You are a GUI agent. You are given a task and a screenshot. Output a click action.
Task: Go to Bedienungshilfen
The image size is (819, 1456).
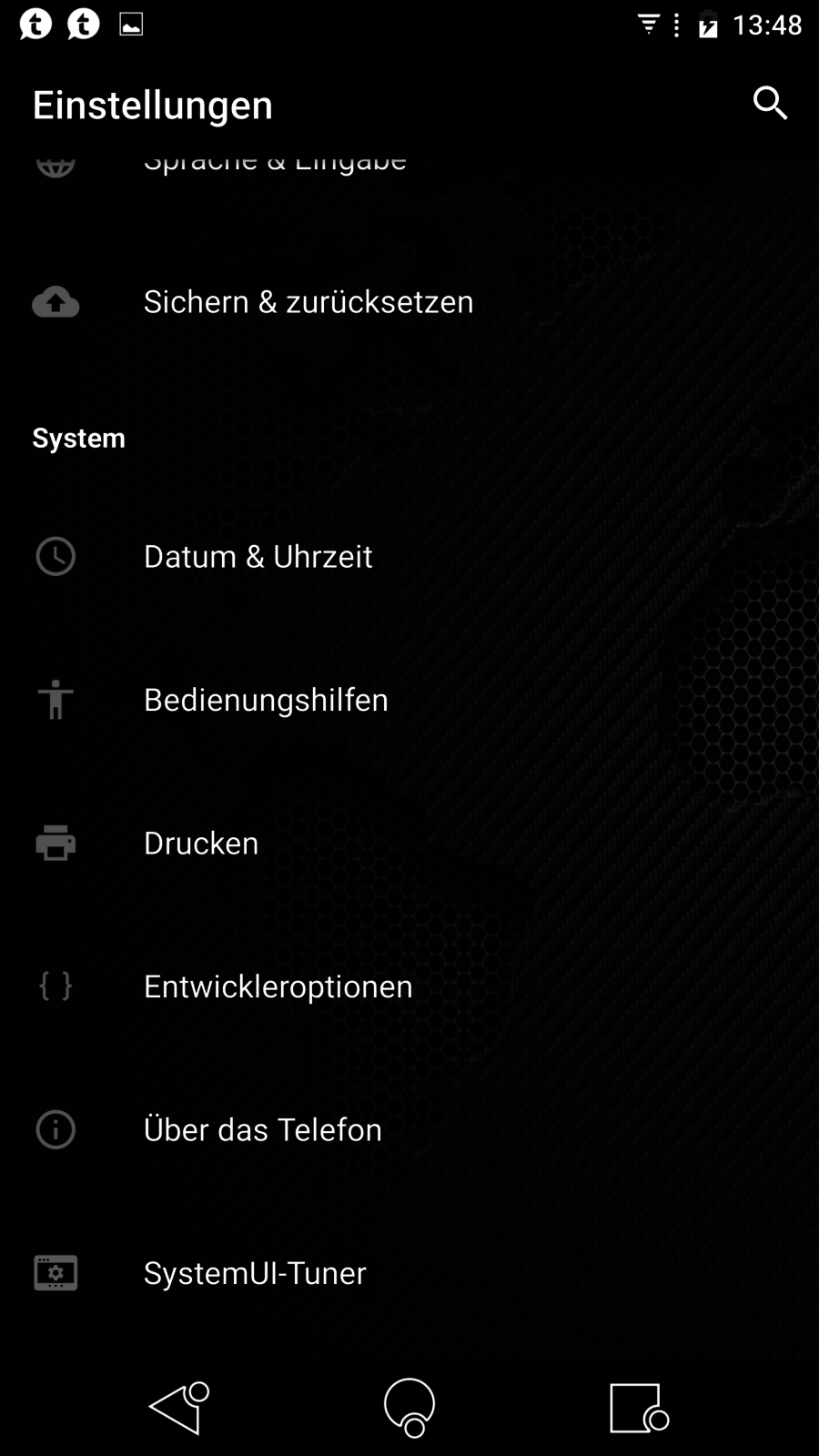point(266,700)
